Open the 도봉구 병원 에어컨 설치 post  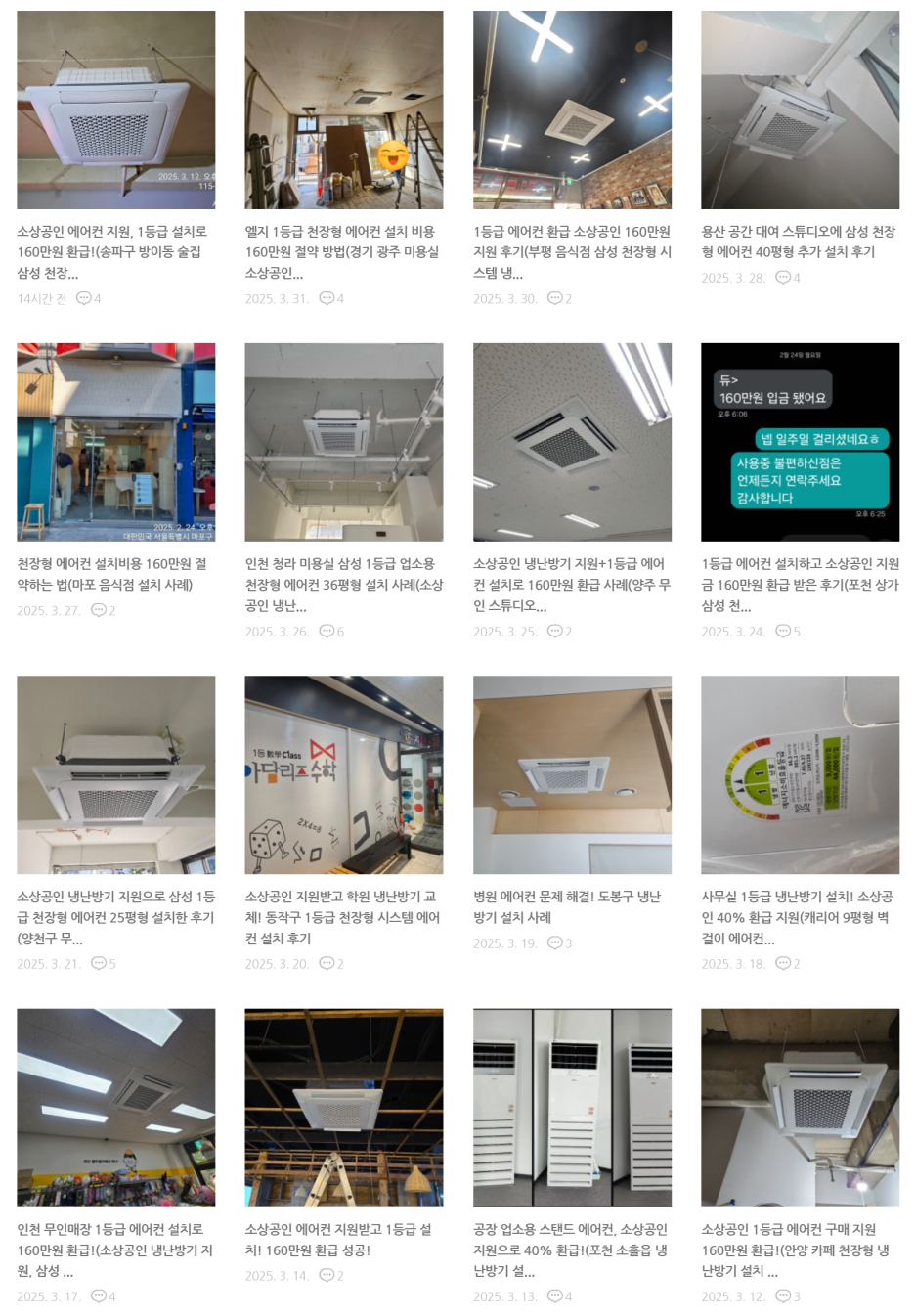coord(567,906)
